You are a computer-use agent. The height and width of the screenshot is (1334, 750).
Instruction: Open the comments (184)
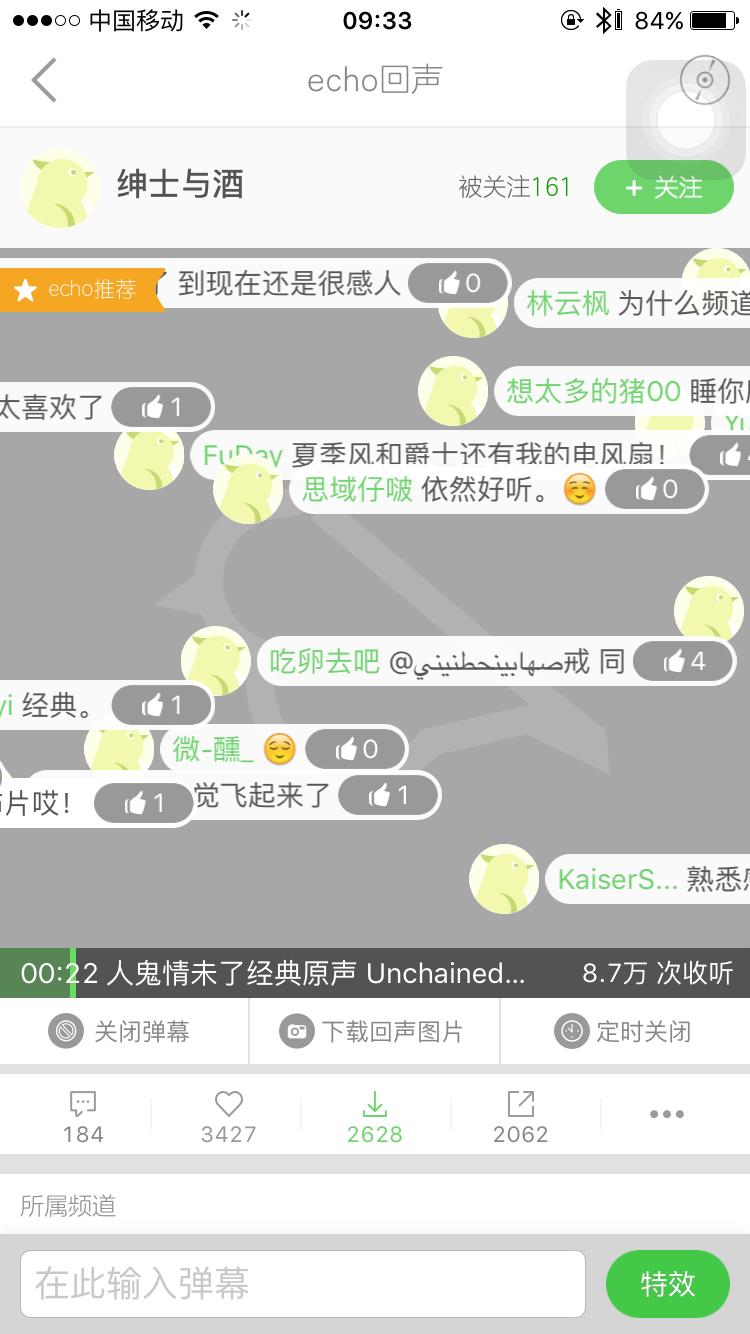83,1116
